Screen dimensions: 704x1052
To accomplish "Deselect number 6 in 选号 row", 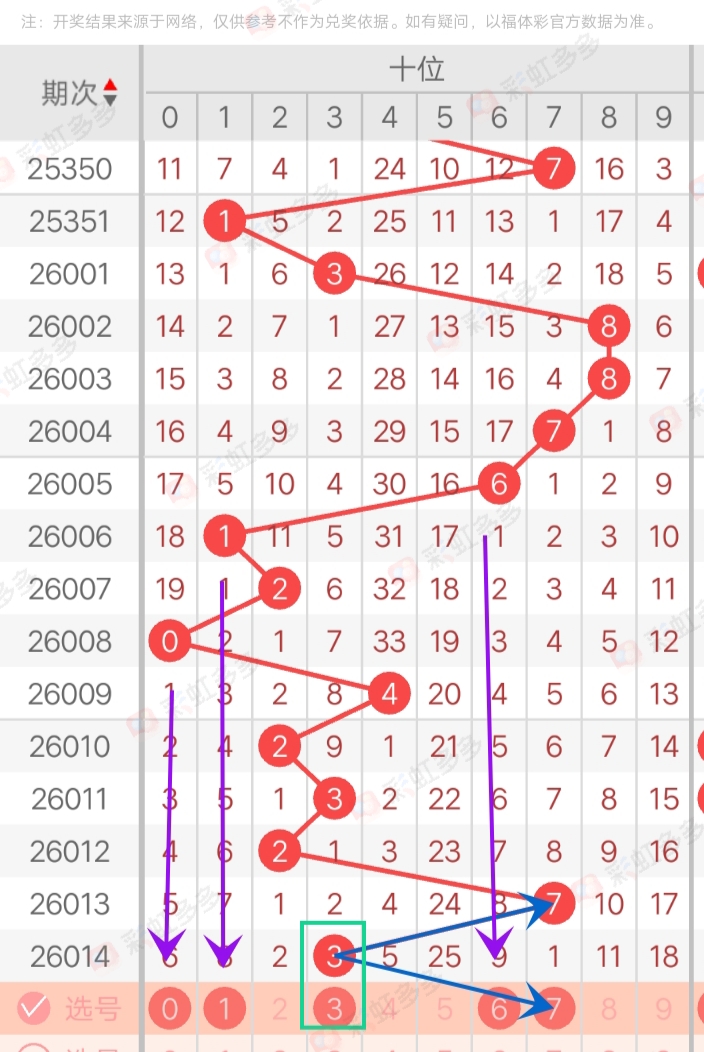I will (x=499, y=1009).
